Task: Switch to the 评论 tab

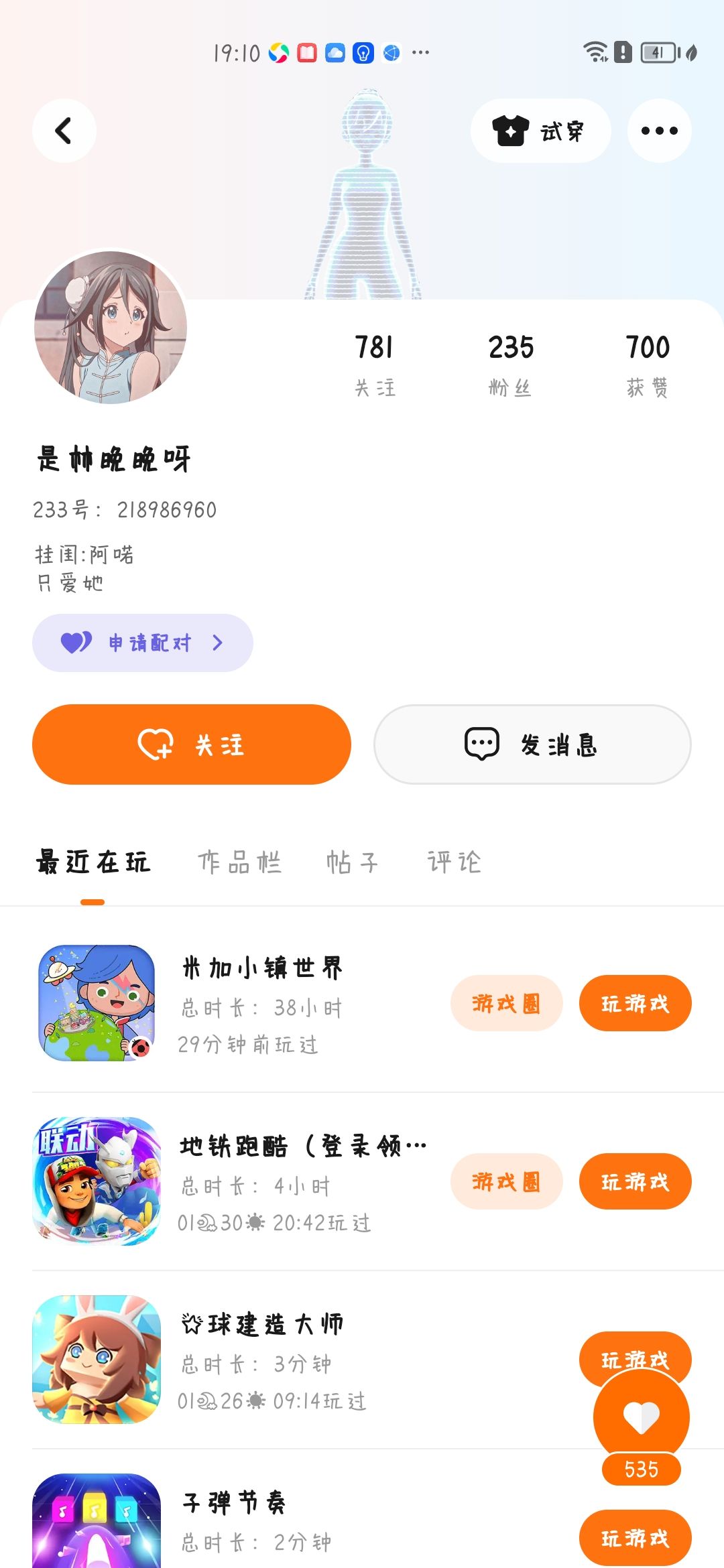Action: (x=454, y=862)
